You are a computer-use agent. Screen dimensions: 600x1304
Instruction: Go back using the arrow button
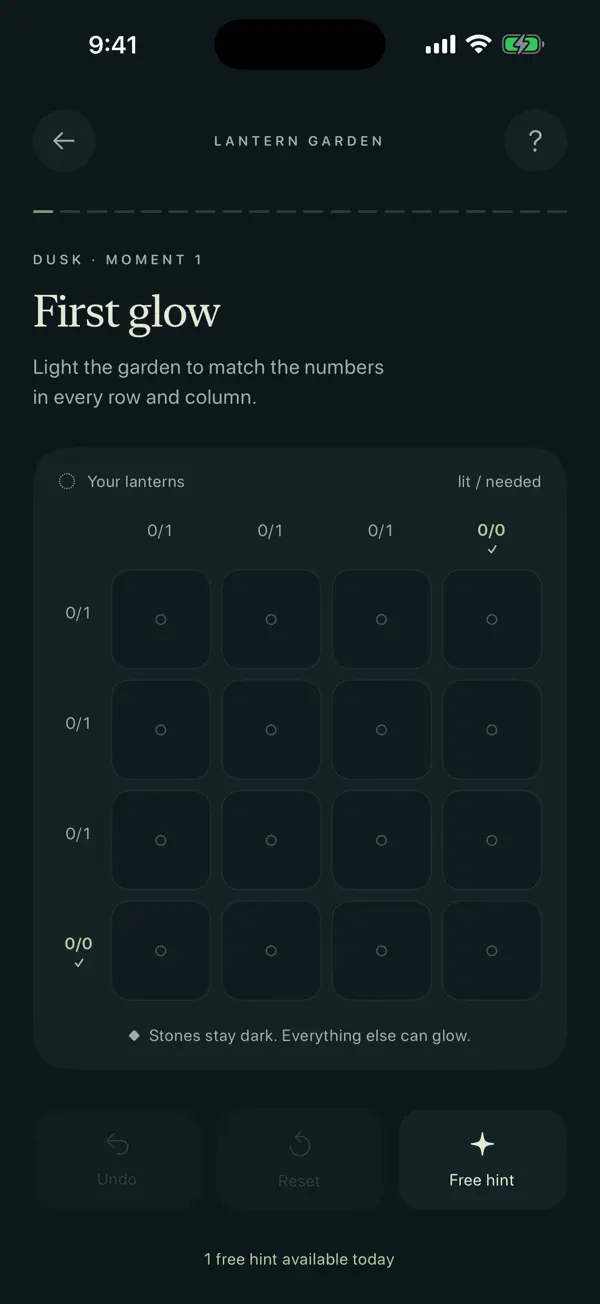click(x=64, y=141)
